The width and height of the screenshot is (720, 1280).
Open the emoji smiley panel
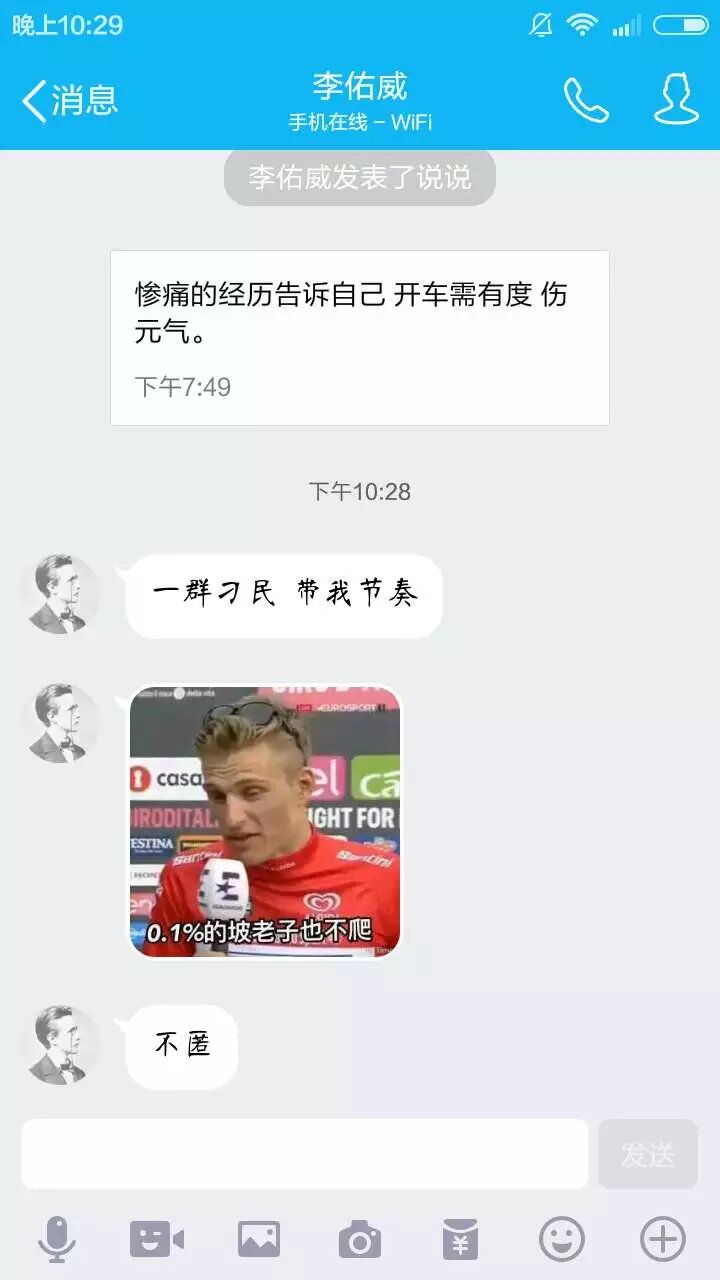pos(562,1240)
